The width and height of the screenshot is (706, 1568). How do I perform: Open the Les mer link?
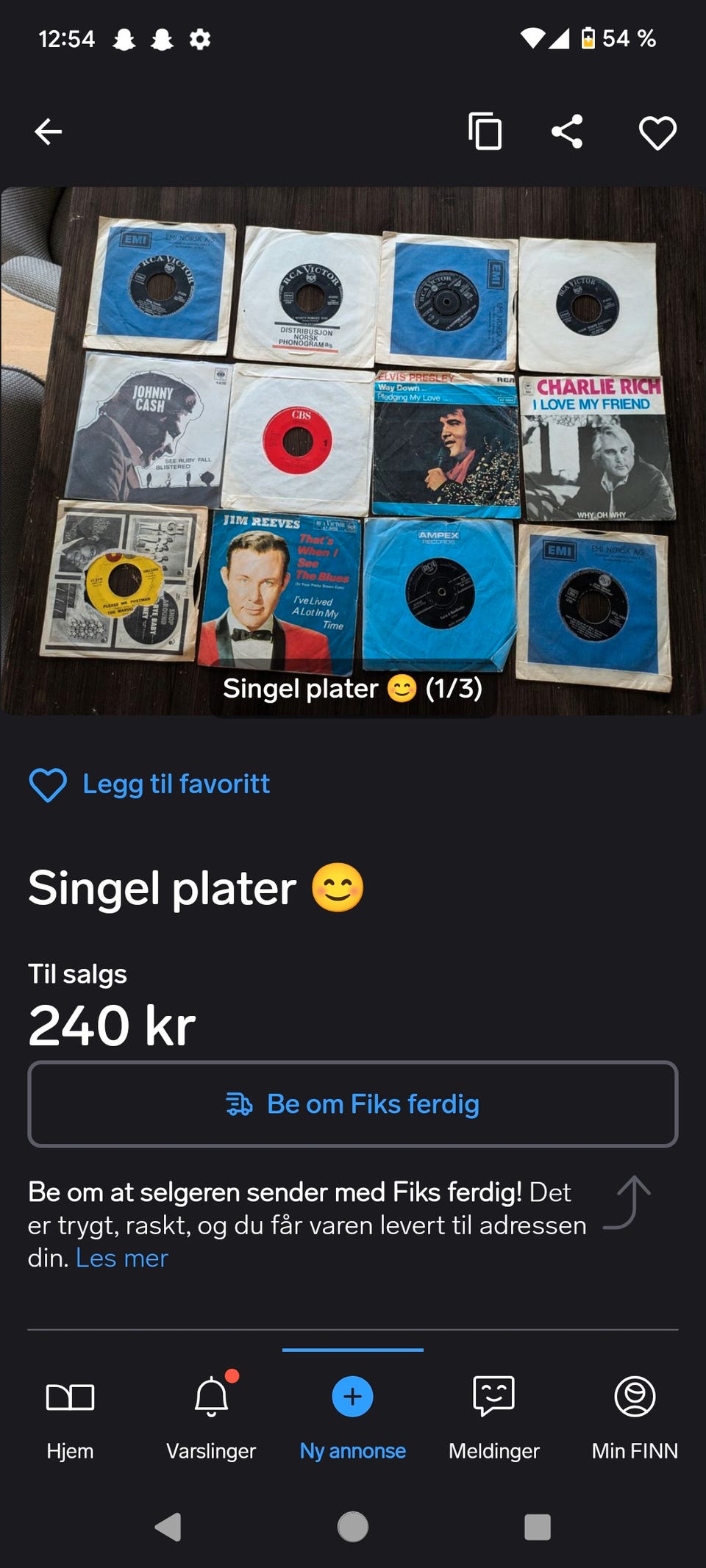[x=122, y=1259]
